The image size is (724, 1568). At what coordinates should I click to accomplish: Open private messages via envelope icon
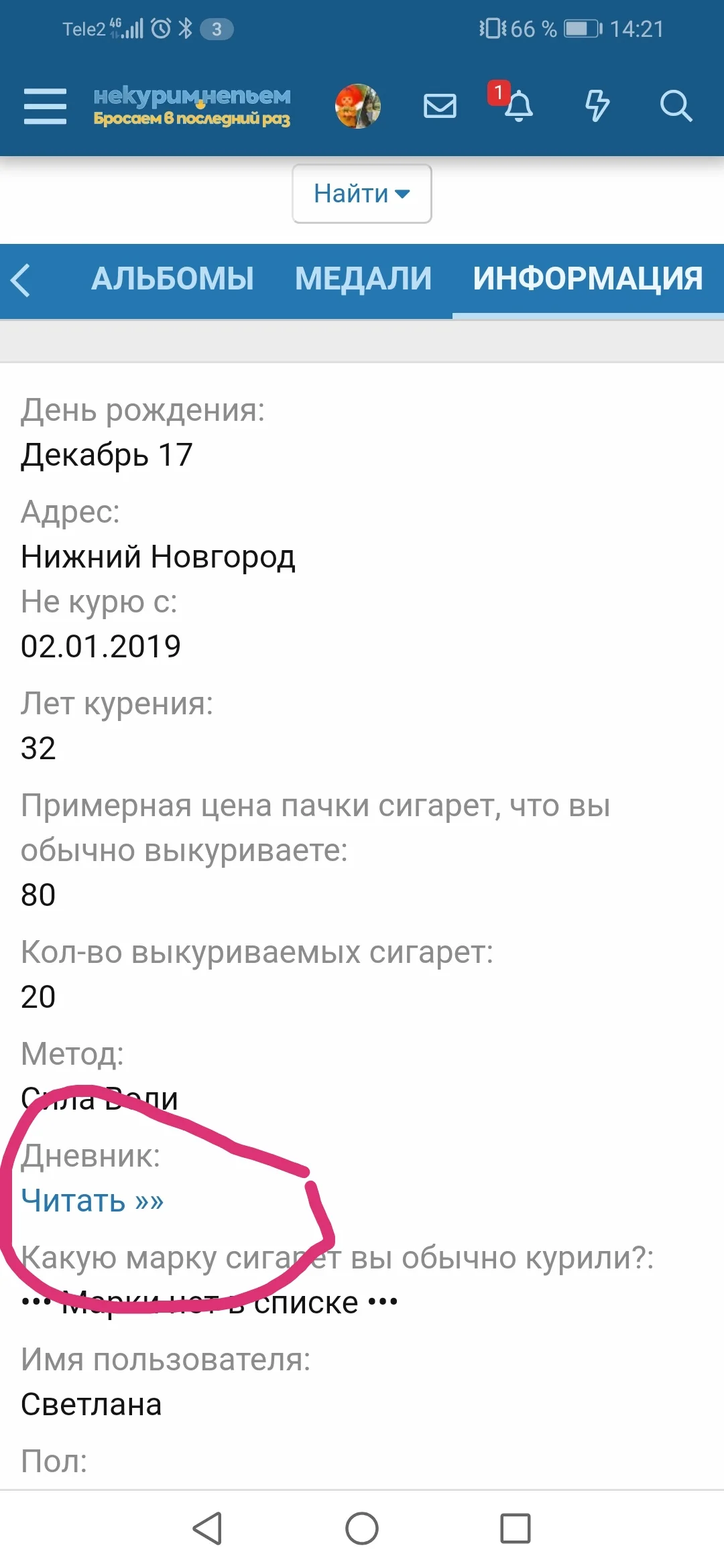pos(440,106)
